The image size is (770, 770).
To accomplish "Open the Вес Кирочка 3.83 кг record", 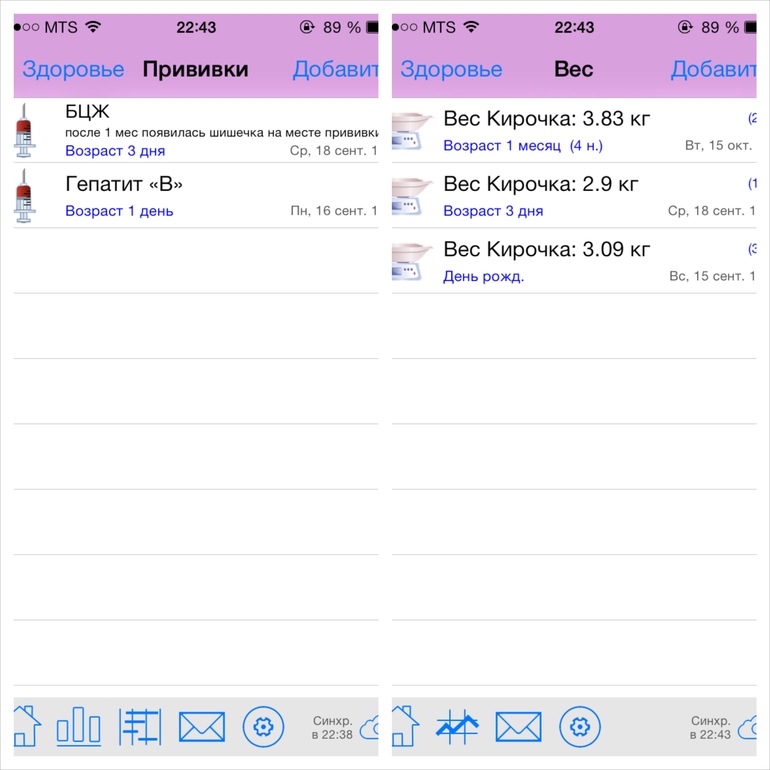I will 580,131.
